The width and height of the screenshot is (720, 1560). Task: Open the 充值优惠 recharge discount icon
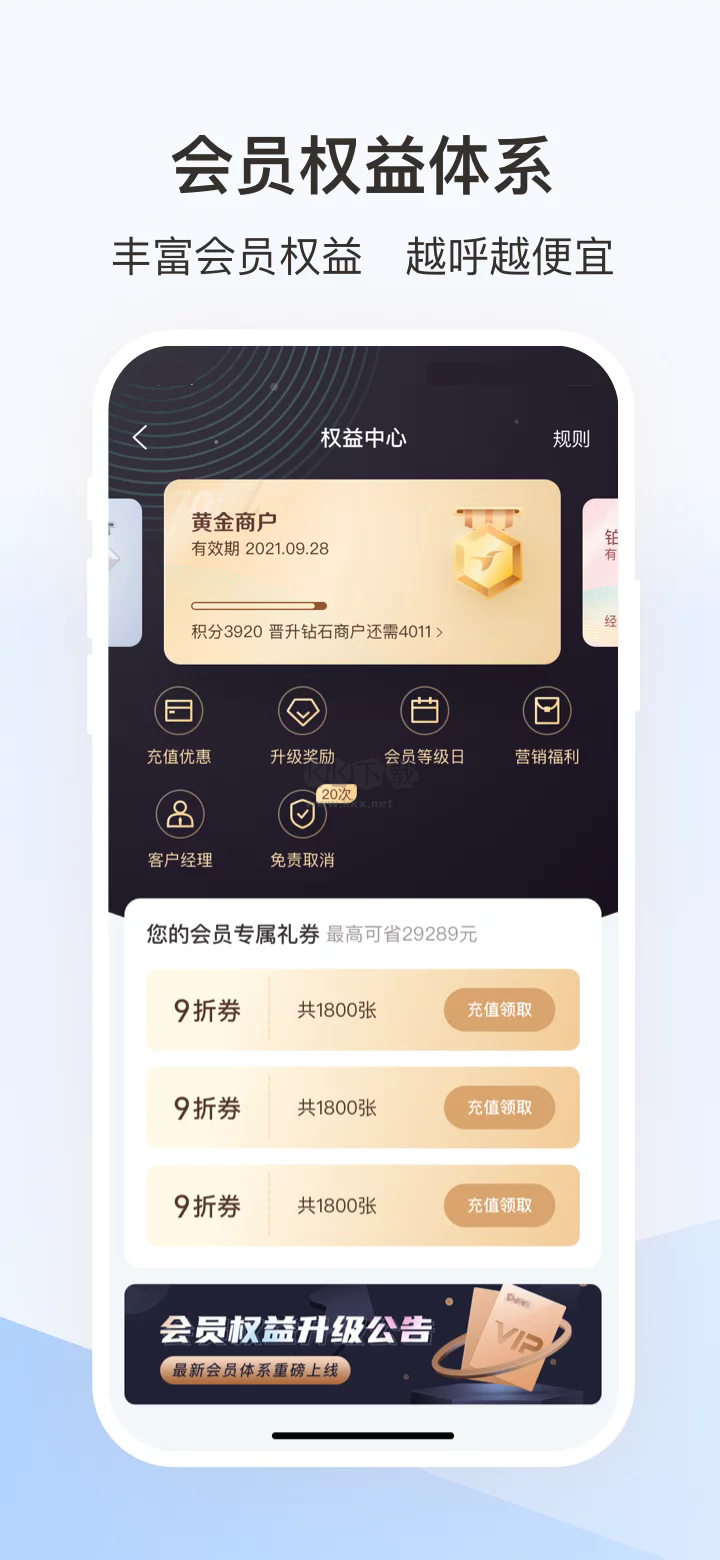click(180, 712)
